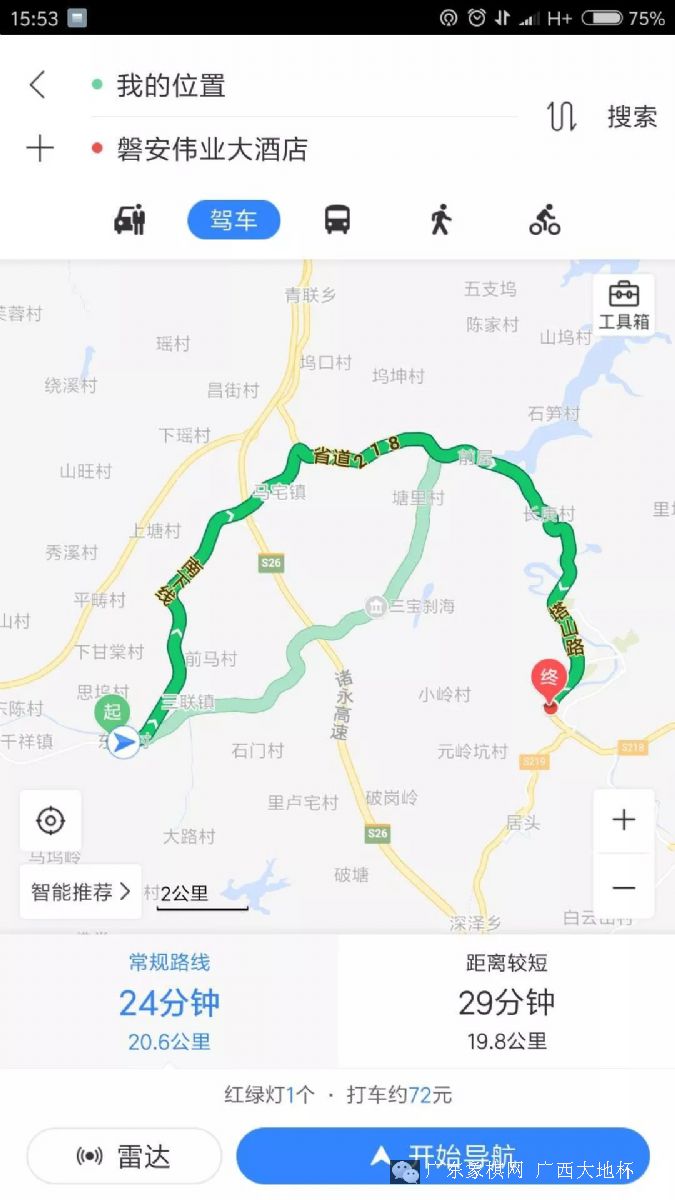Choose the 距离较短 29分钟 route
The image size is (675, 1200).
click(506, 1001)
